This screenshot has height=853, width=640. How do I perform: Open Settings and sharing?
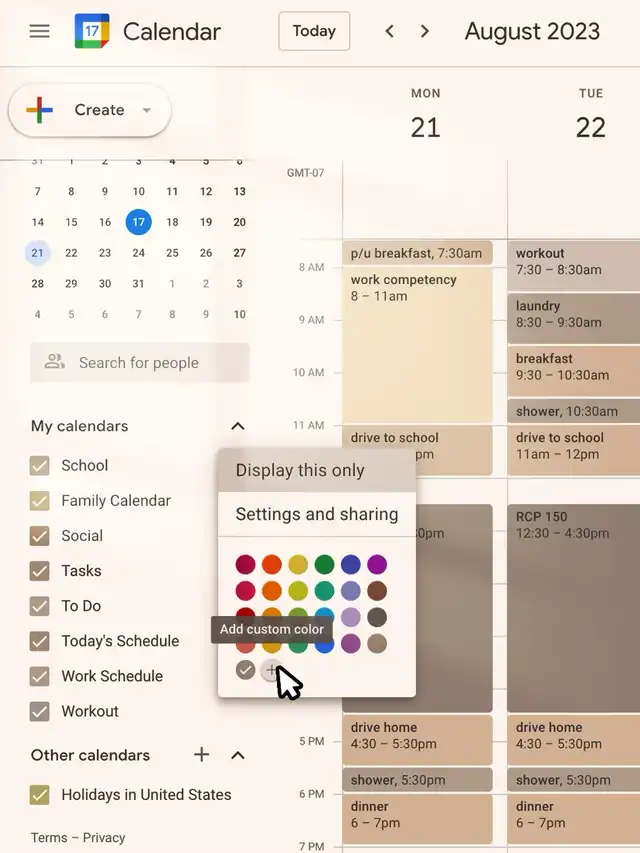[x=317, y=514]
